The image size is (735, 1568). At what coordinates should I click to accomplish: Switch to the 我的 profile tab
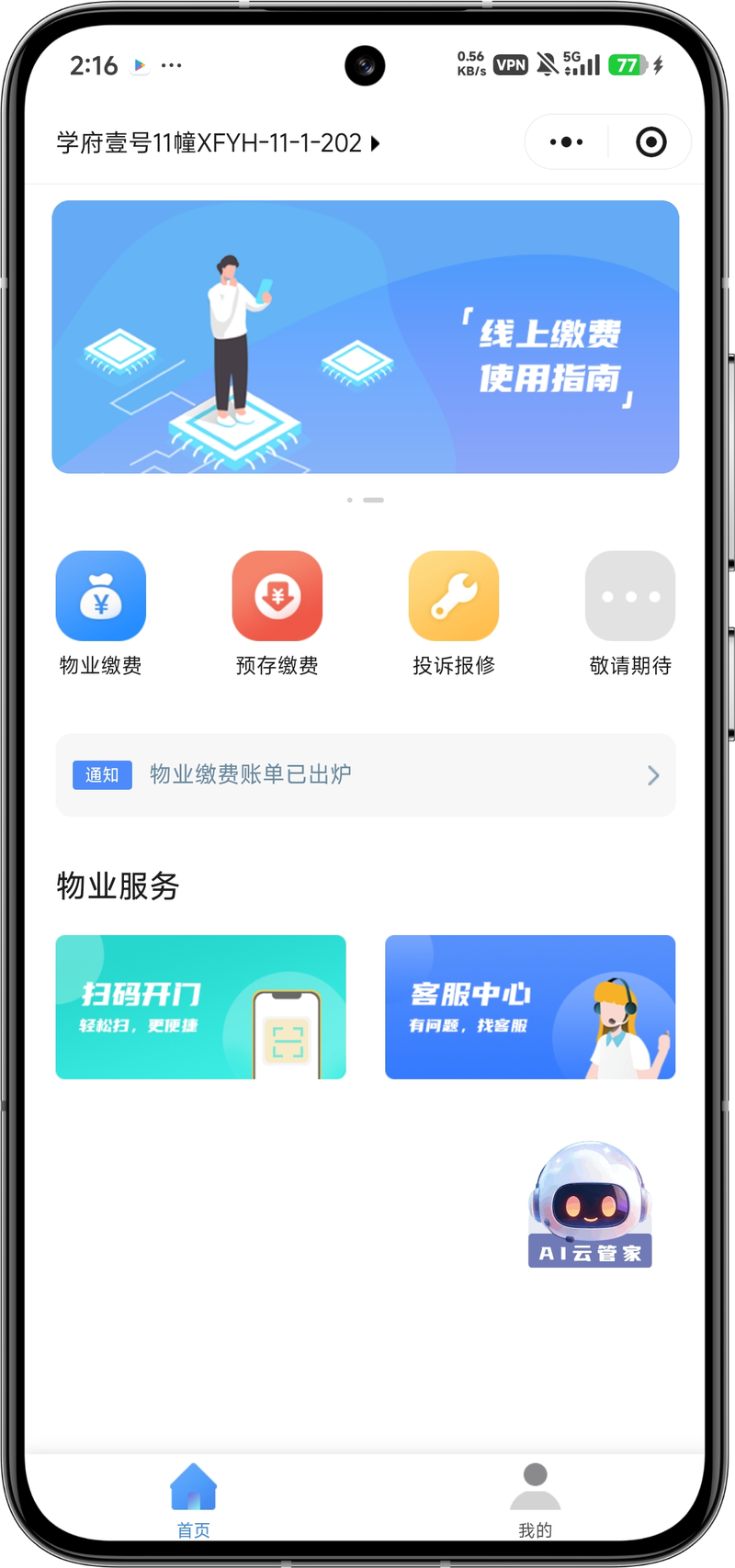point(535,1499)
